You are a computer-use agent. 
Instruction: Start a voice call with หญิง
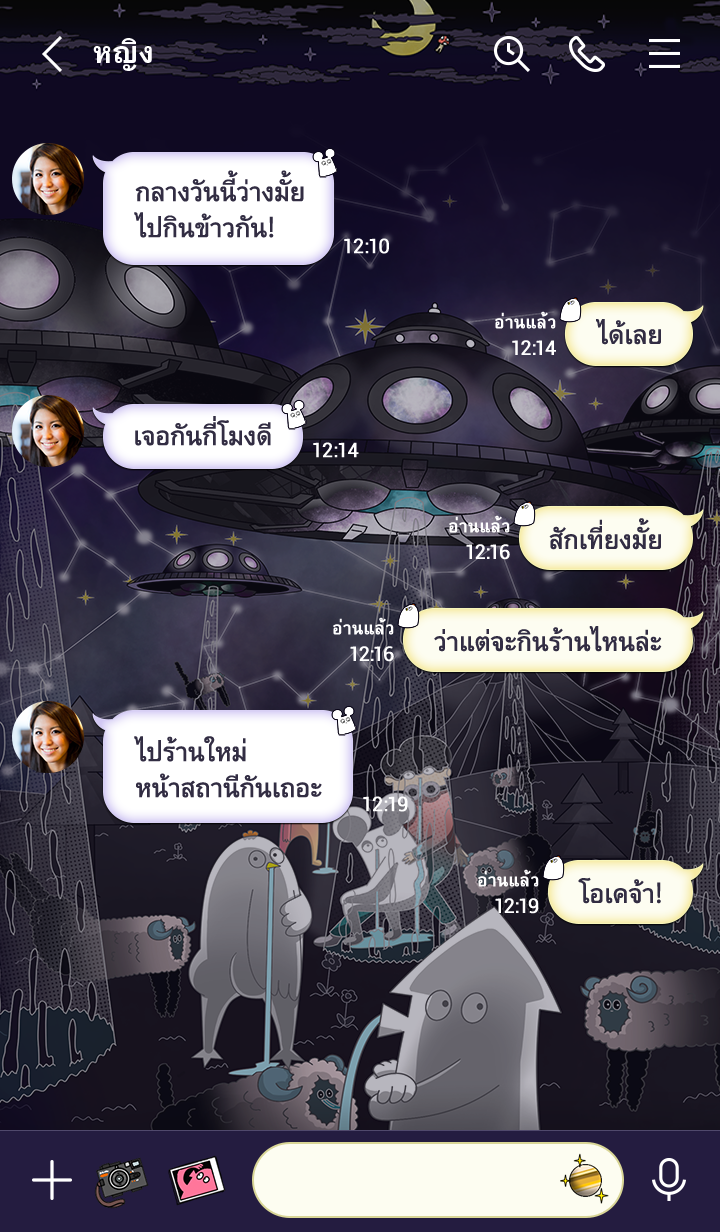[x=587, y=54]
